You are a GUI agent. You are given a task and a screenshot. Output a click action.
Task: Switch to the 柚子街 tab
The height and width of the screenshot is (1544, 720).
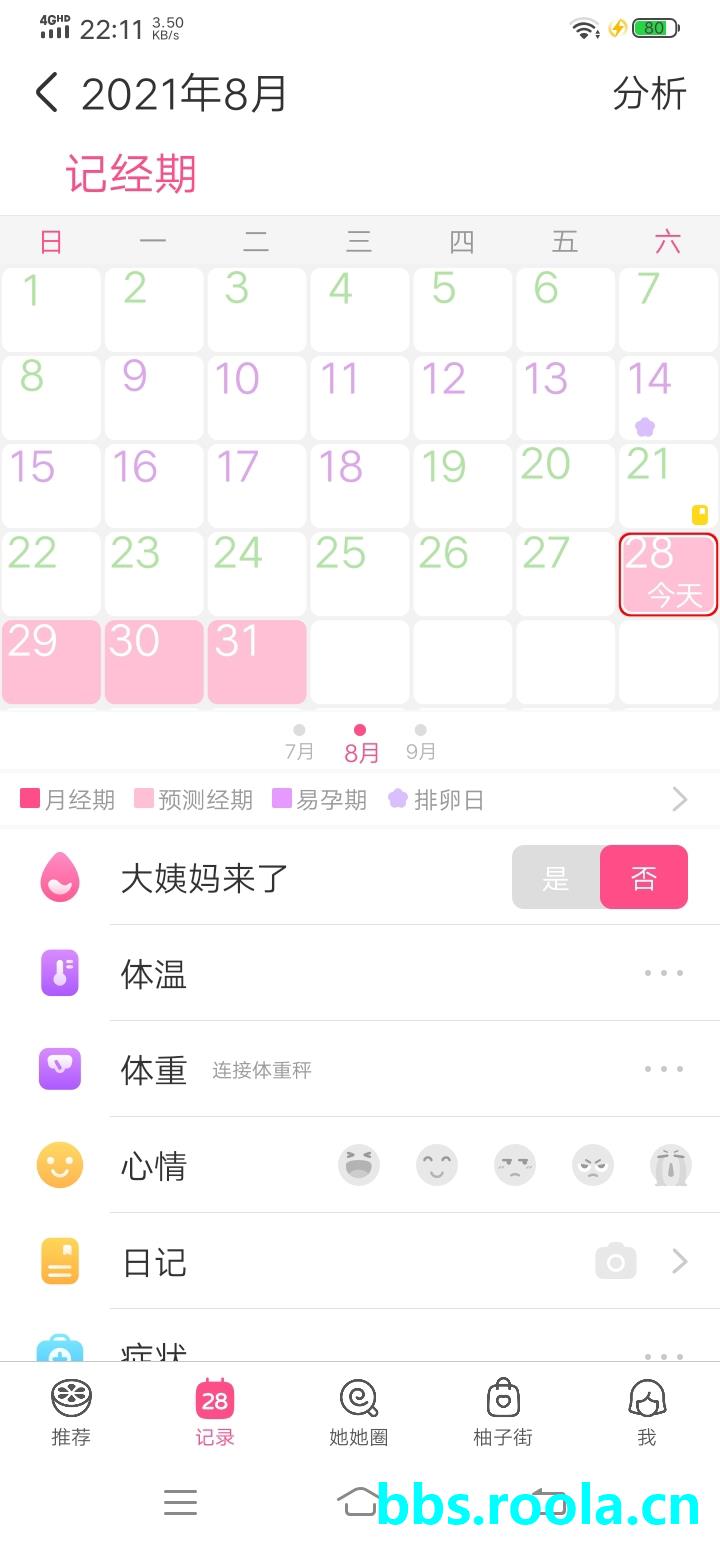[502, 1412]
